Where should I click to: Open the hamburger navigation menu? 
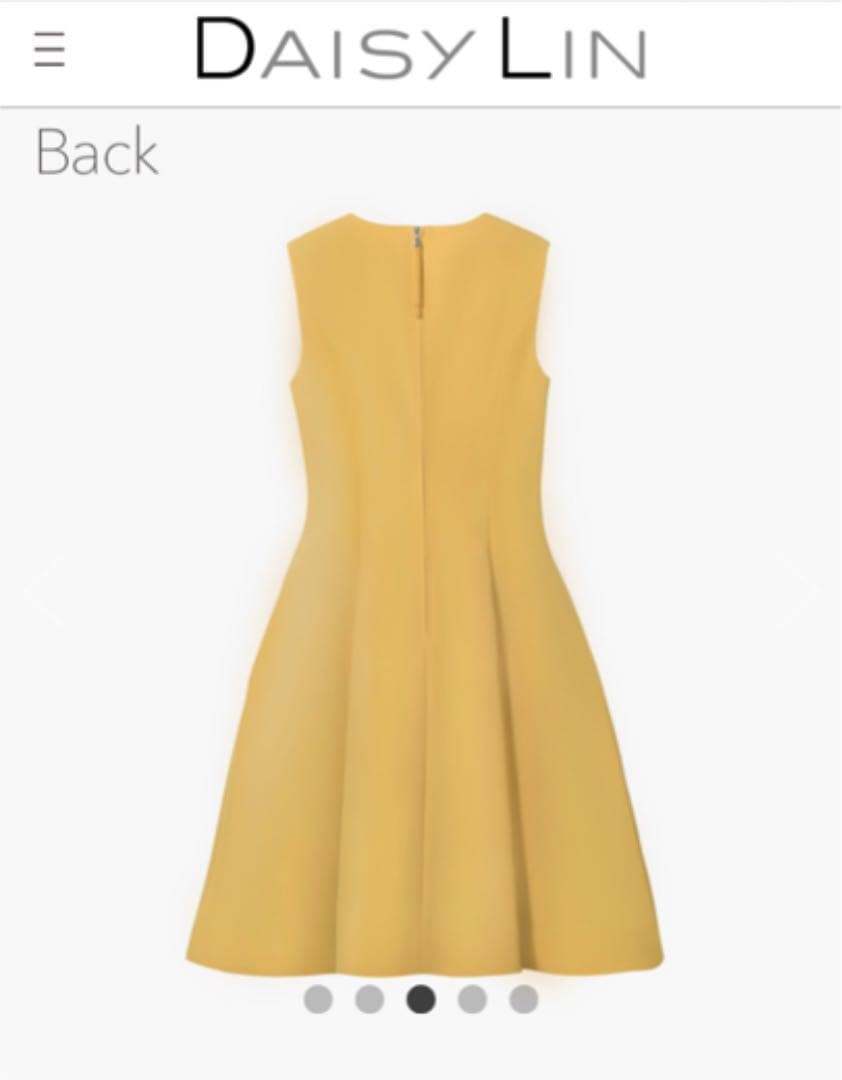[x=49, y=51]
